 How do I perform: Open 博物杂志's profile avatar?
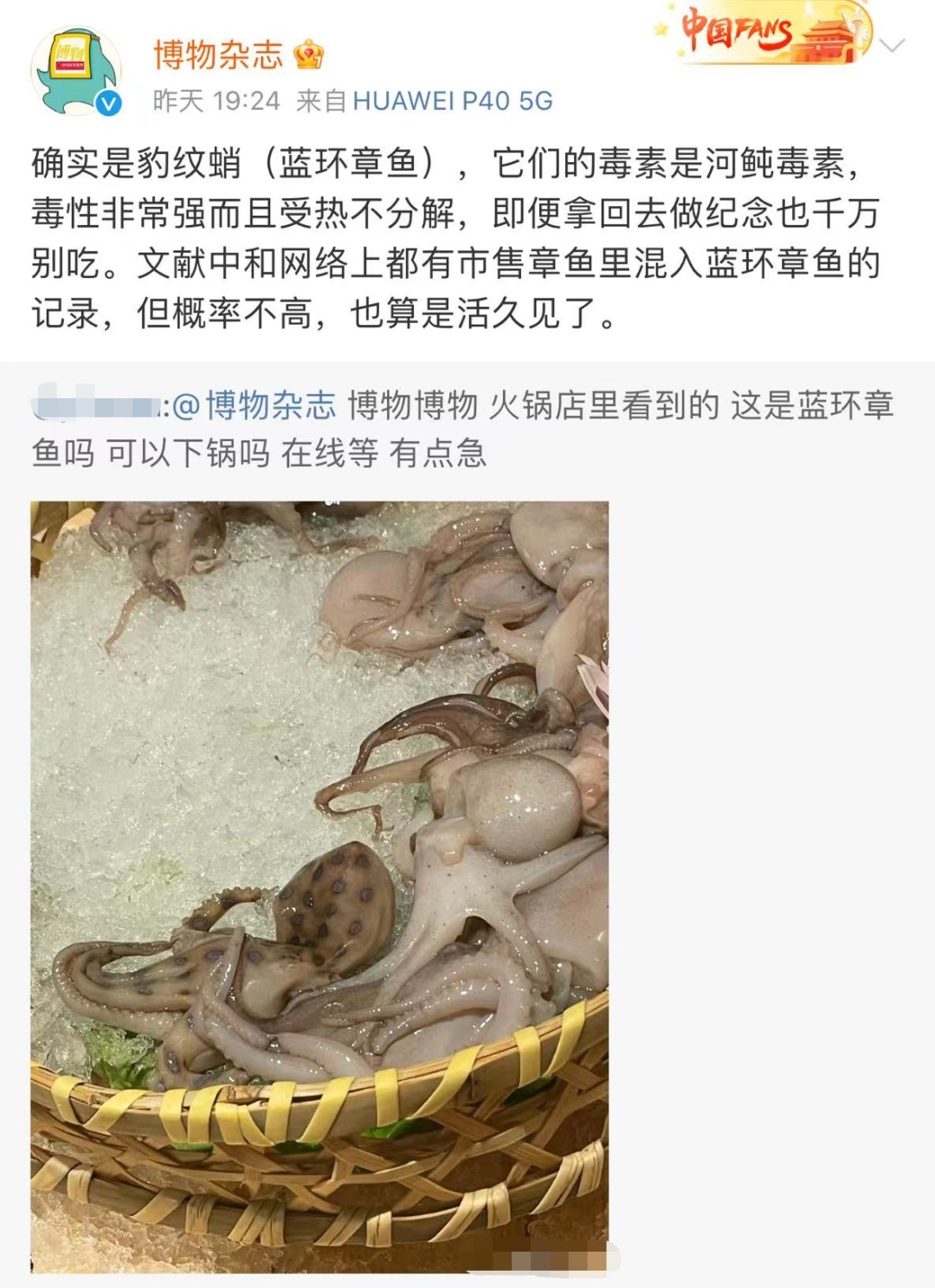tap(75, 73)
